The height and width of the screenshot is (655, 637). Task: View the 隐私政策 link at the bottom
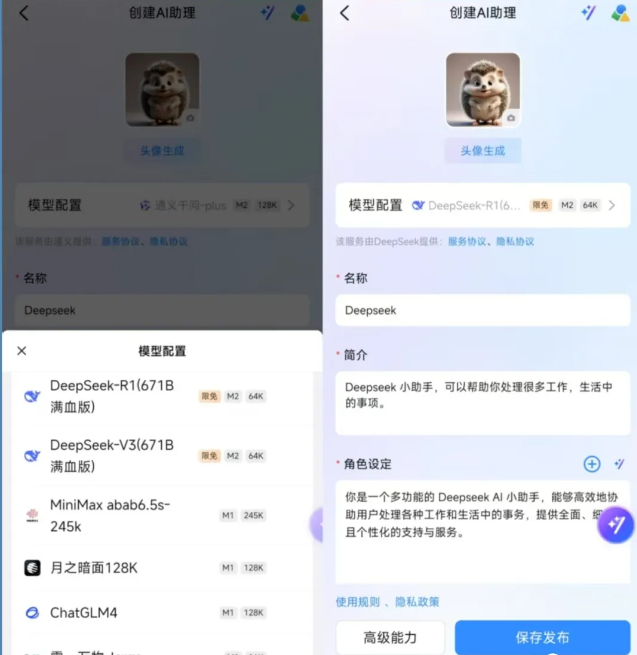click(417, 602)
